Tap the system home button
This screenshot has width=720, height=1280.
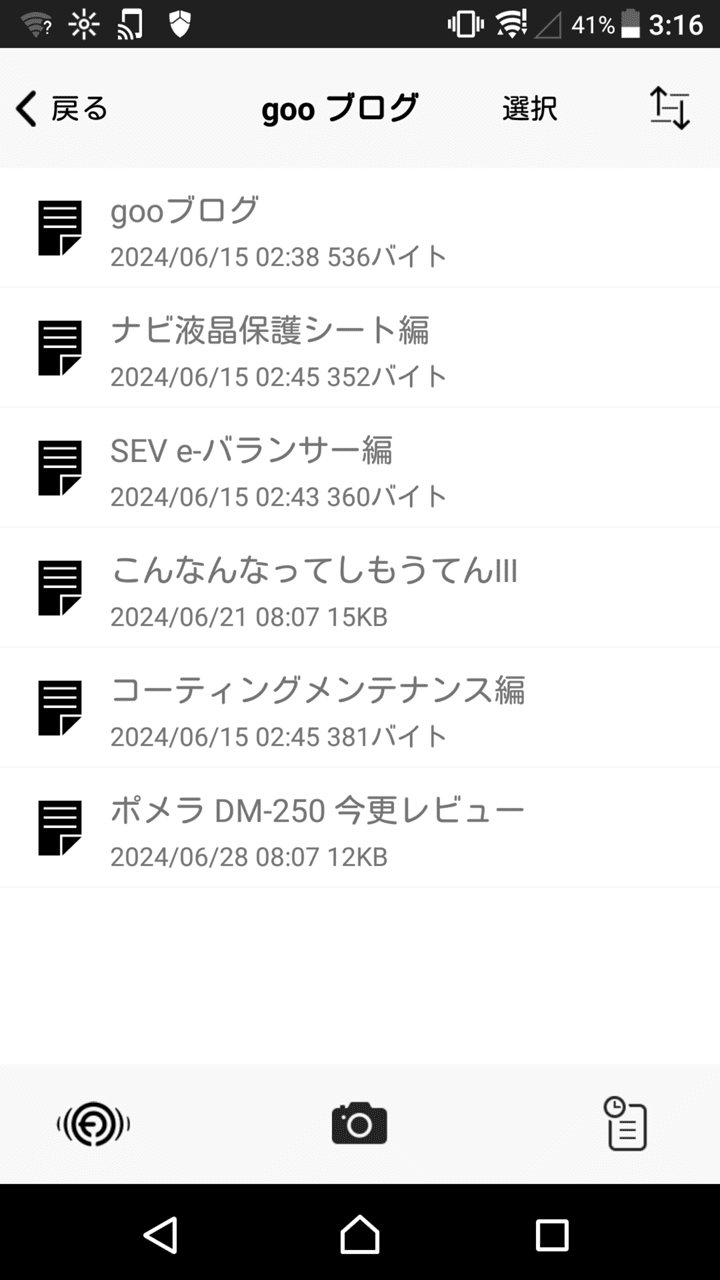(x=360, y=1234)
